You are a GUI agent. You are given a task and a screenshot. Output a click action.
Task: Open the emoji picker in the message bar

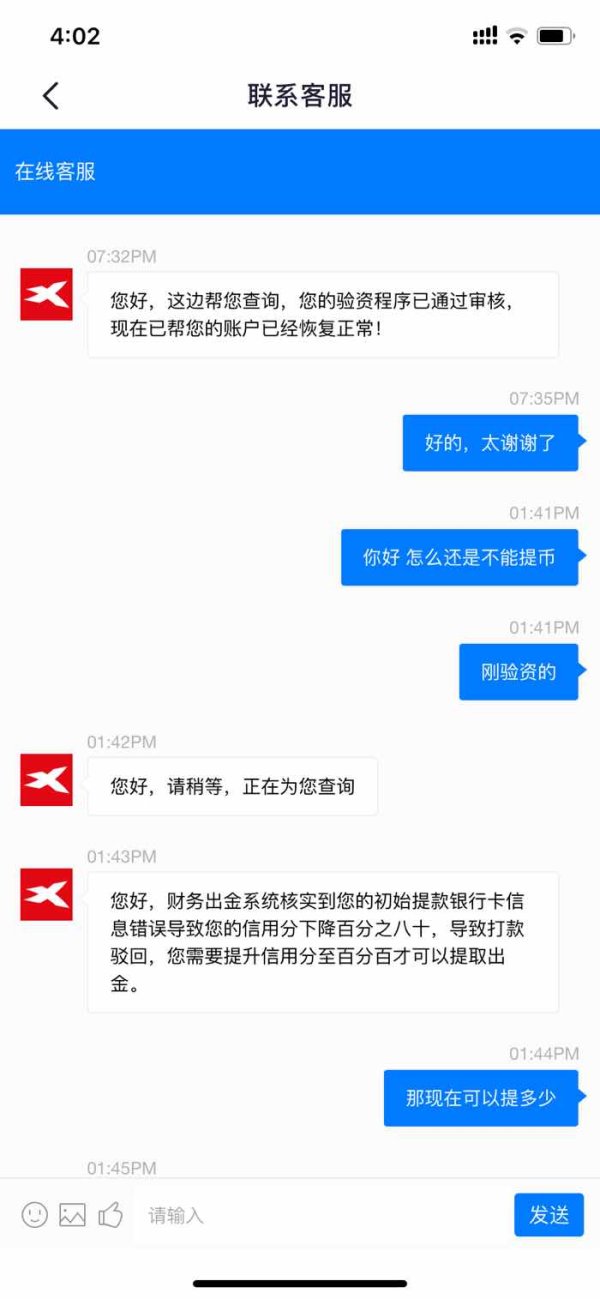35,1215
